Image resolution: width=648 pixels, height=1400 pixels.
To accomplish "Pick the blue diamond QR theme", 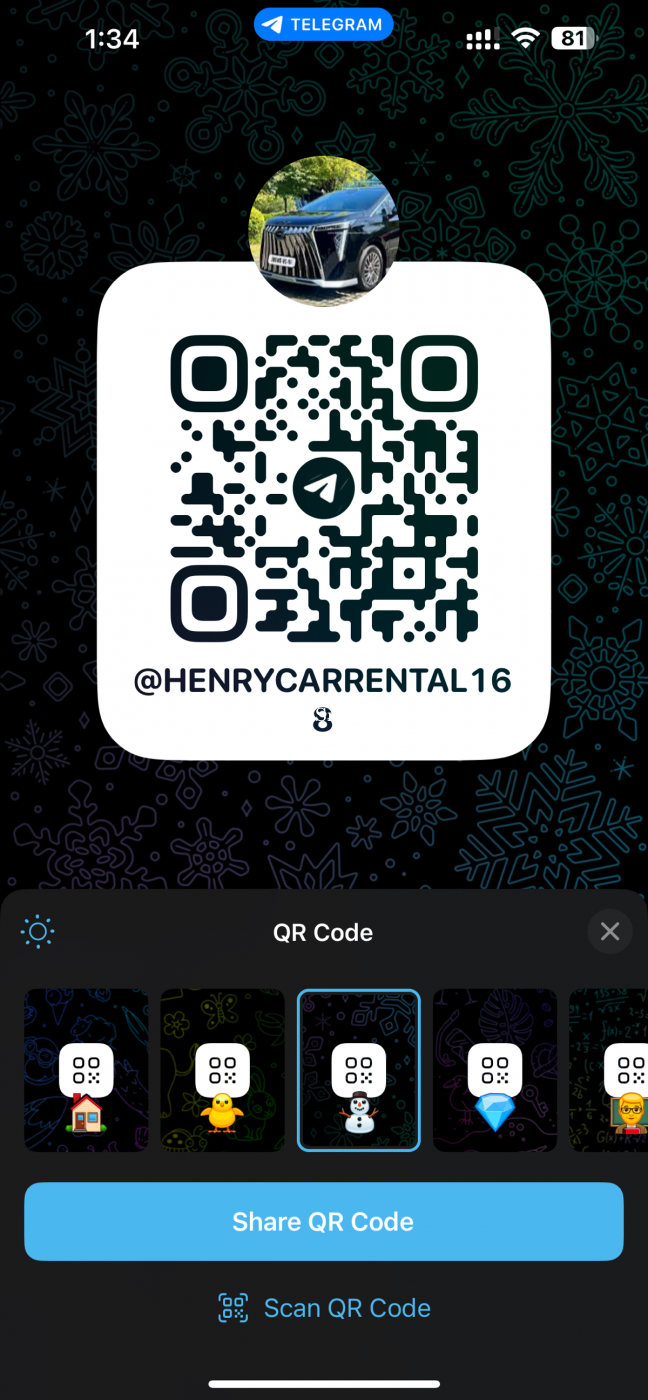I will [495, 1070].
